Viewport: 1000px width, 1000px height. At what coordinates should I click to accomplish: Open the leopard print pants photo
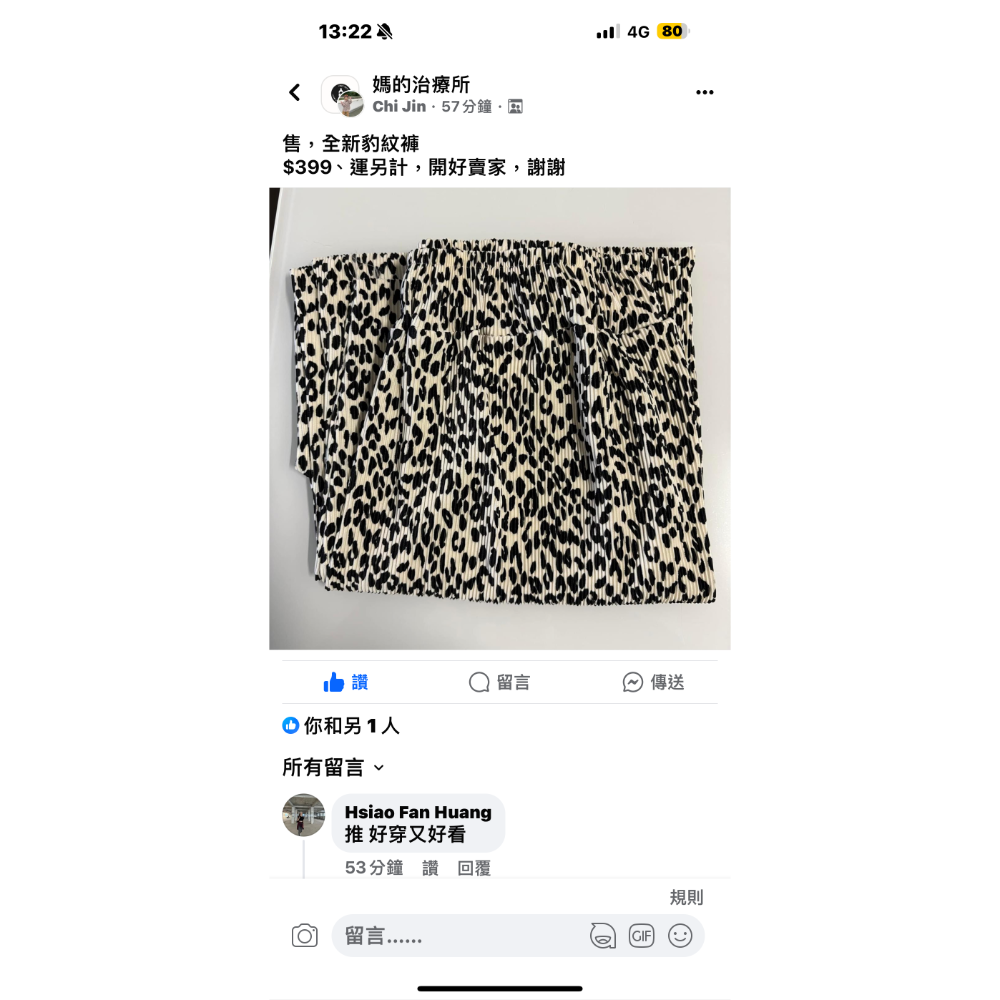pyautogui.click(x=500, y=418)
